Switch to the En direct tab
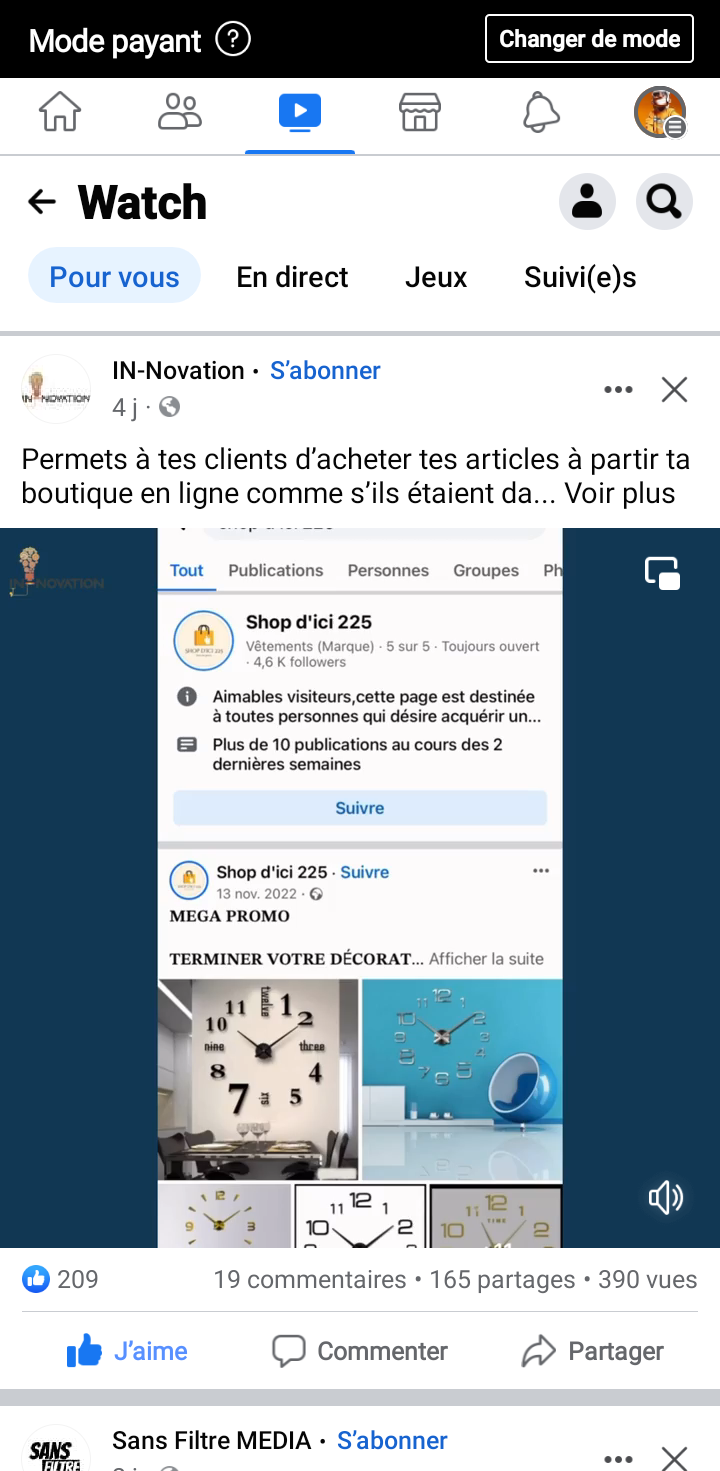 tap(292, 277)
